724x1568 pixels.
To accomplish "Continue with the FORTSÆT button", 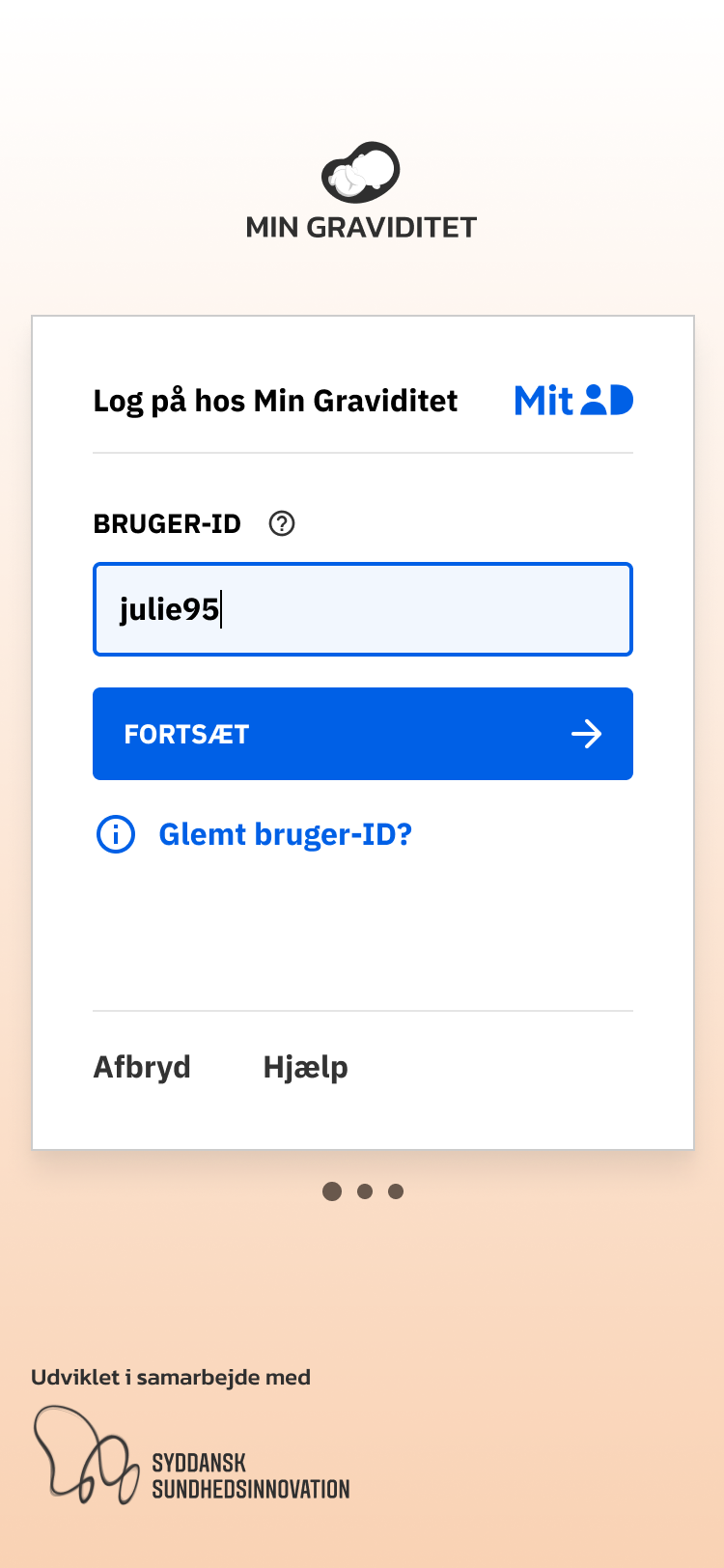I will point(362,734).
